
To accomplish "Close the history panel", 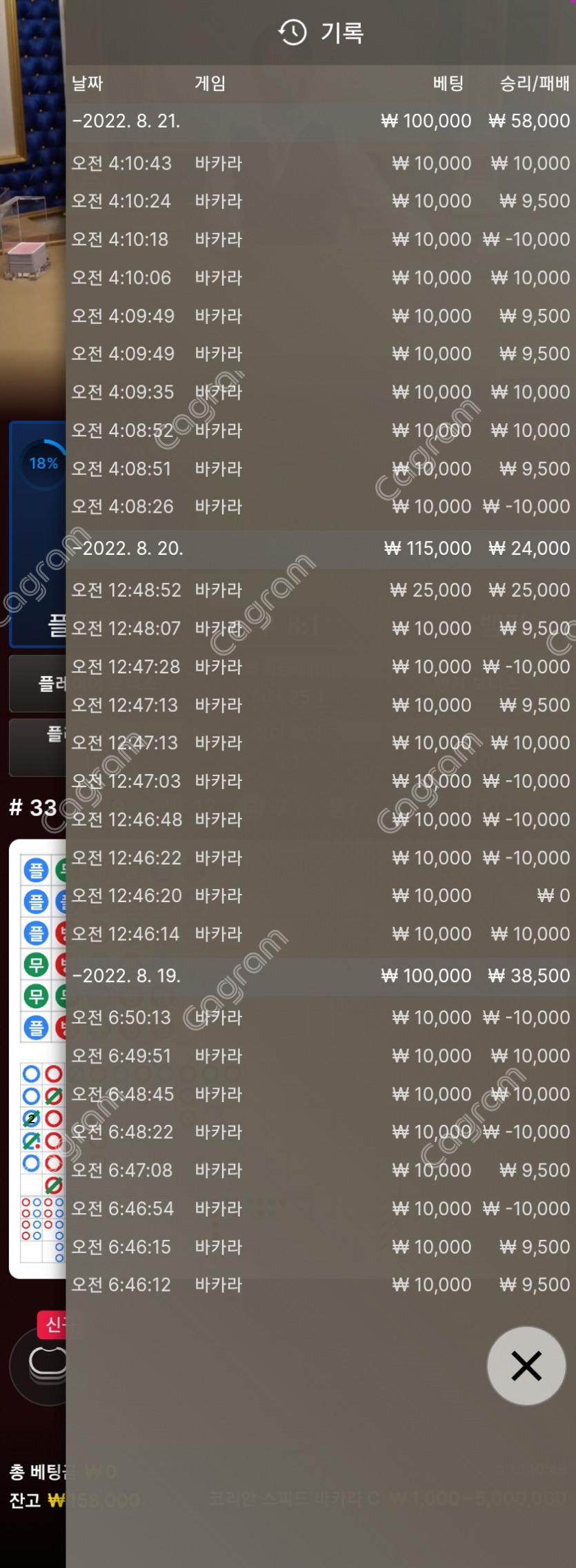I will 526,1365.
